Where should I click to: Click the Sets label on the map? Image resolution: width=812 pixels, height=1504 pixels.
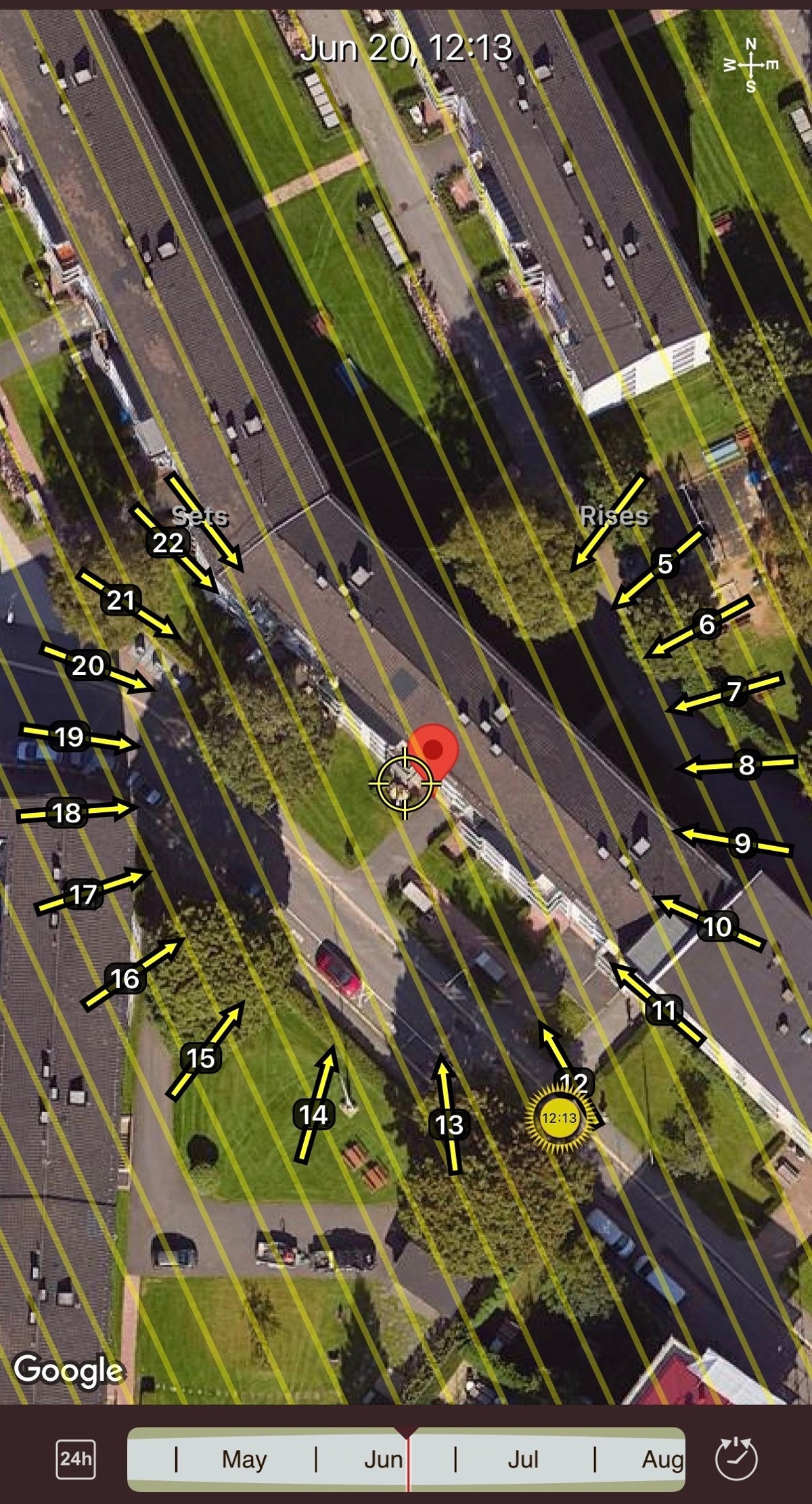(200, 517)
